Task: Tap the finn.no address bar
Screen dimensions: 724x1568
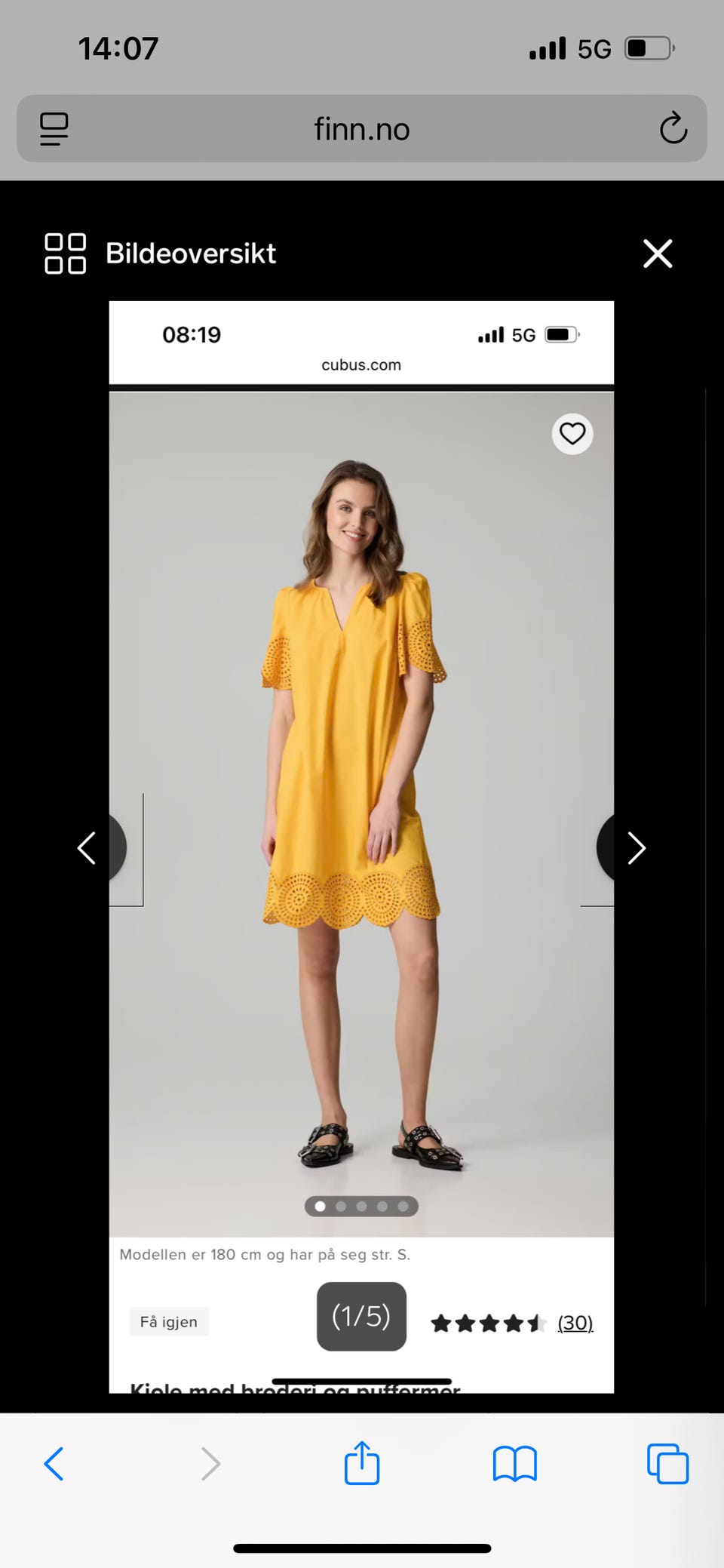Action: (362, 129)
